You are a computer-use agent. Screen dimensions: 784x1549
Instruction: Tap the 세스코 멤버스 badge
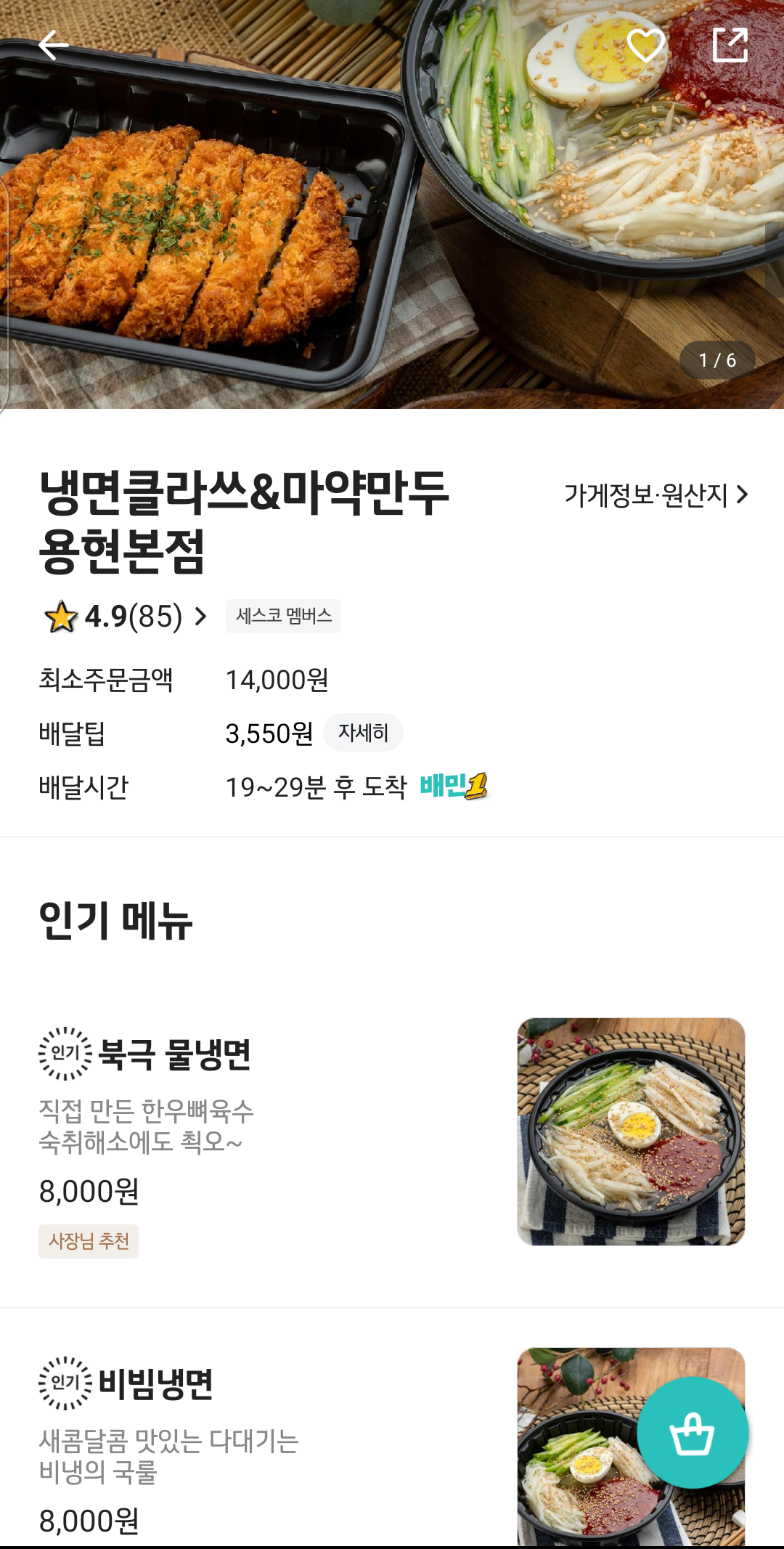click(283, 616)
